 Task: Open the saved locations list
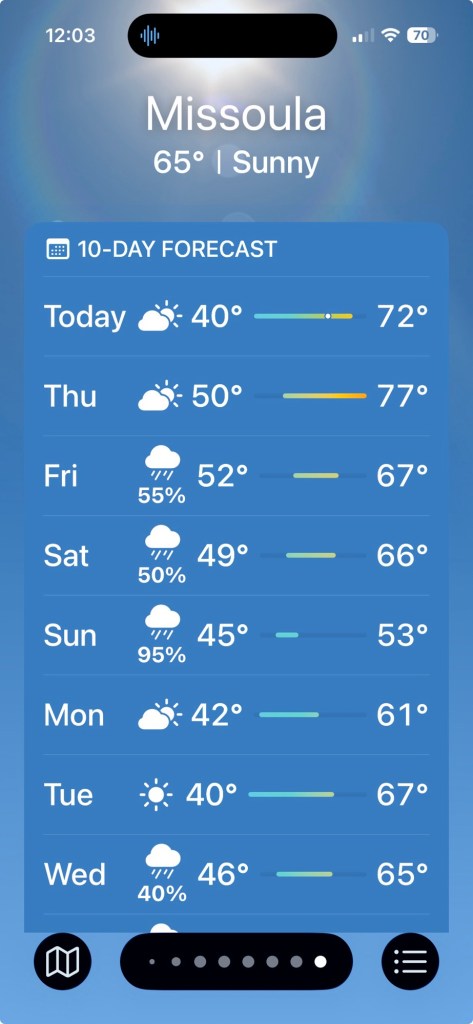410,961
